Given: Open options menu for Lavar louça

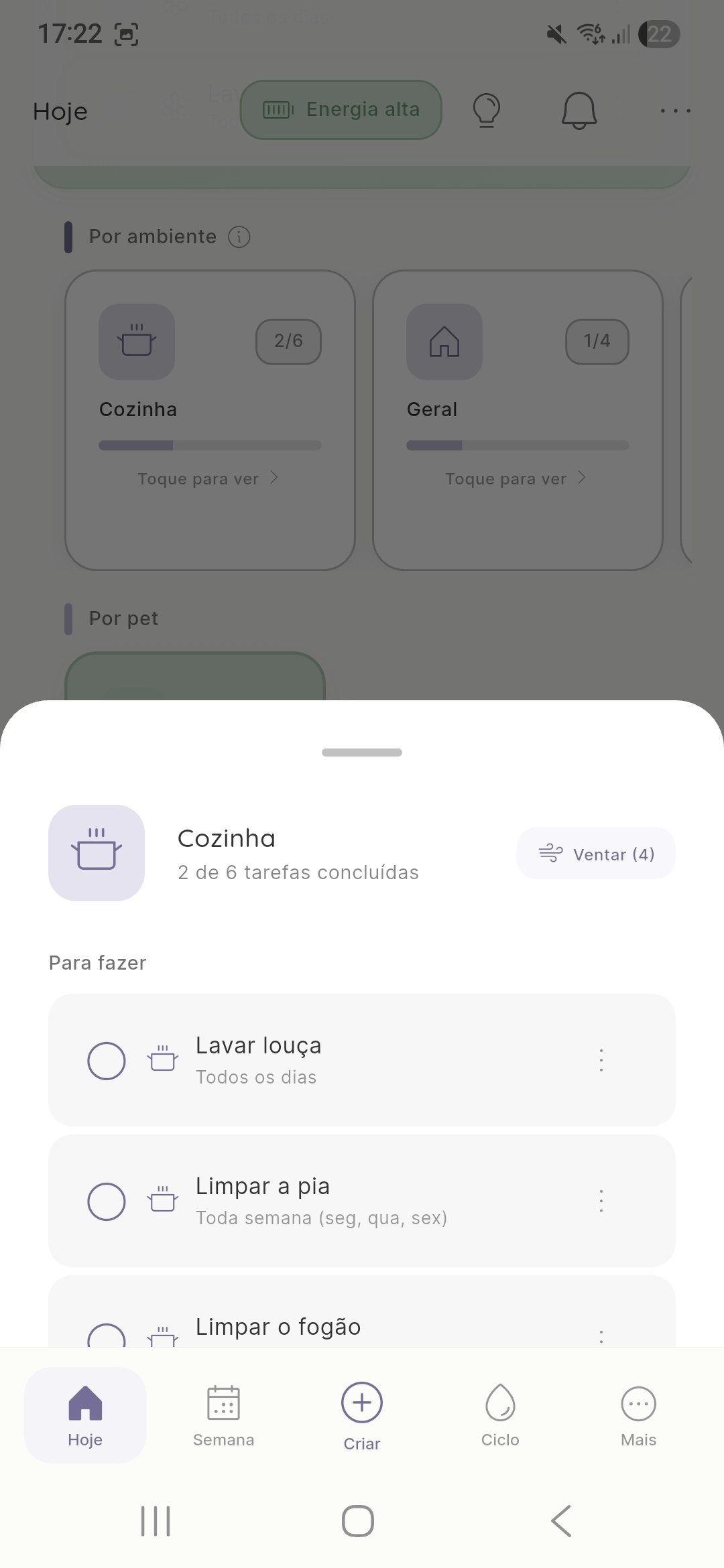Looking at the screenshot, I should (x=601, y=1060).
